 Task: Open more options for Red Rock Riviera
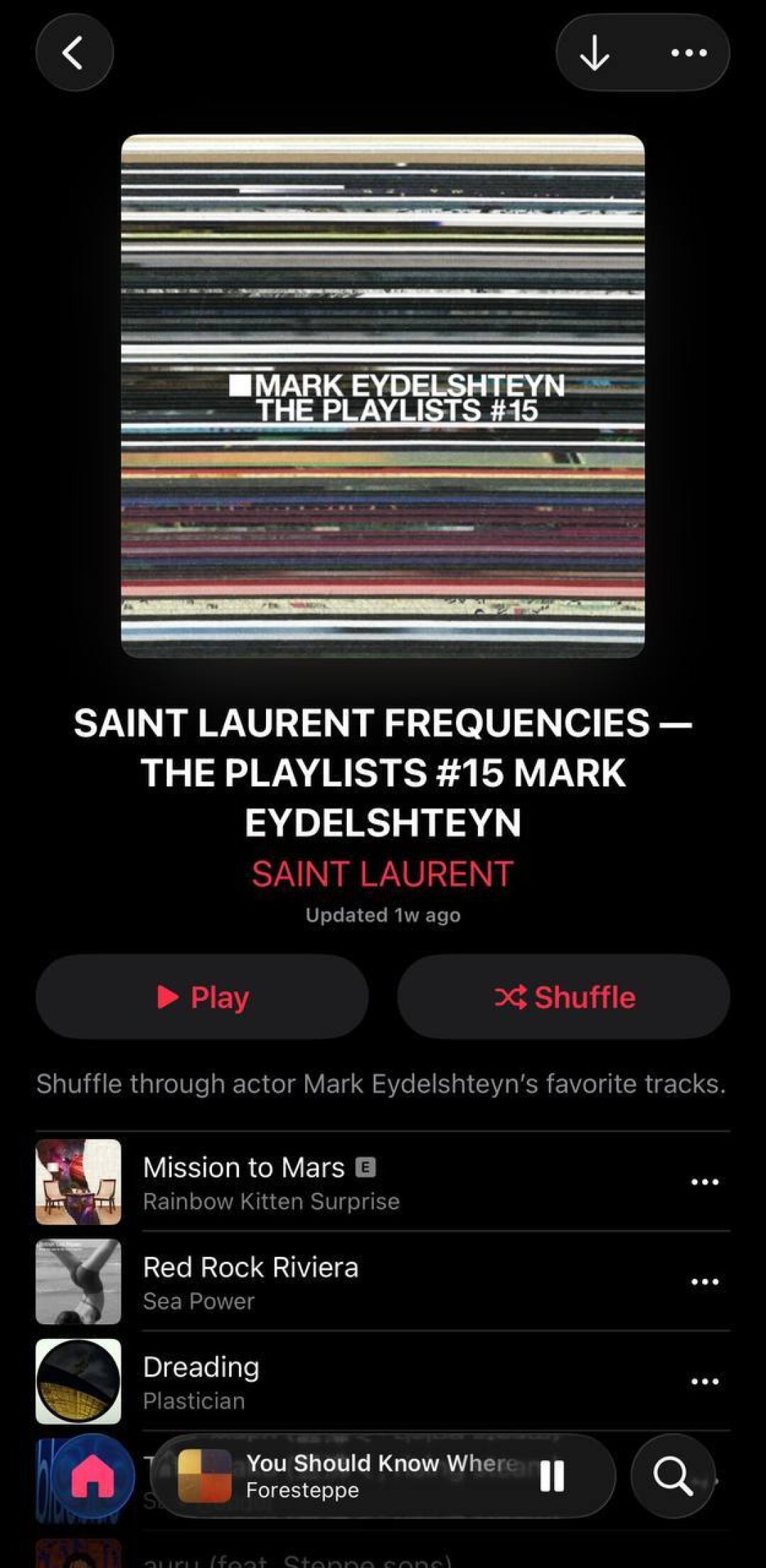click(x=705, y=1282)
